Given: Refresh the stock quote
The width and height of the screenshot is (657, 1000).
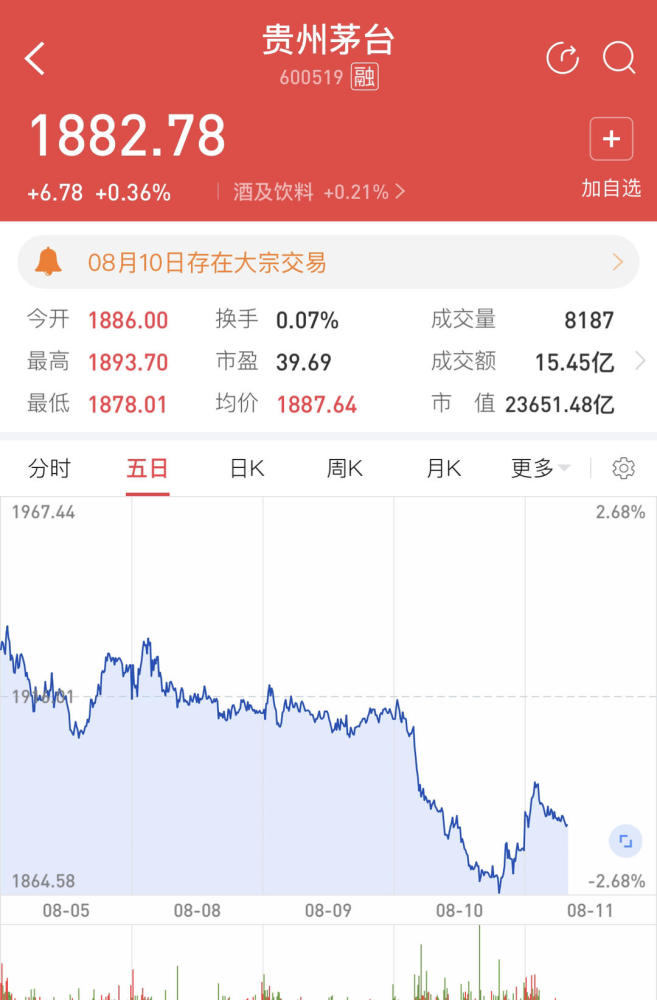Looking at the screenshot, I should [562, 59].
